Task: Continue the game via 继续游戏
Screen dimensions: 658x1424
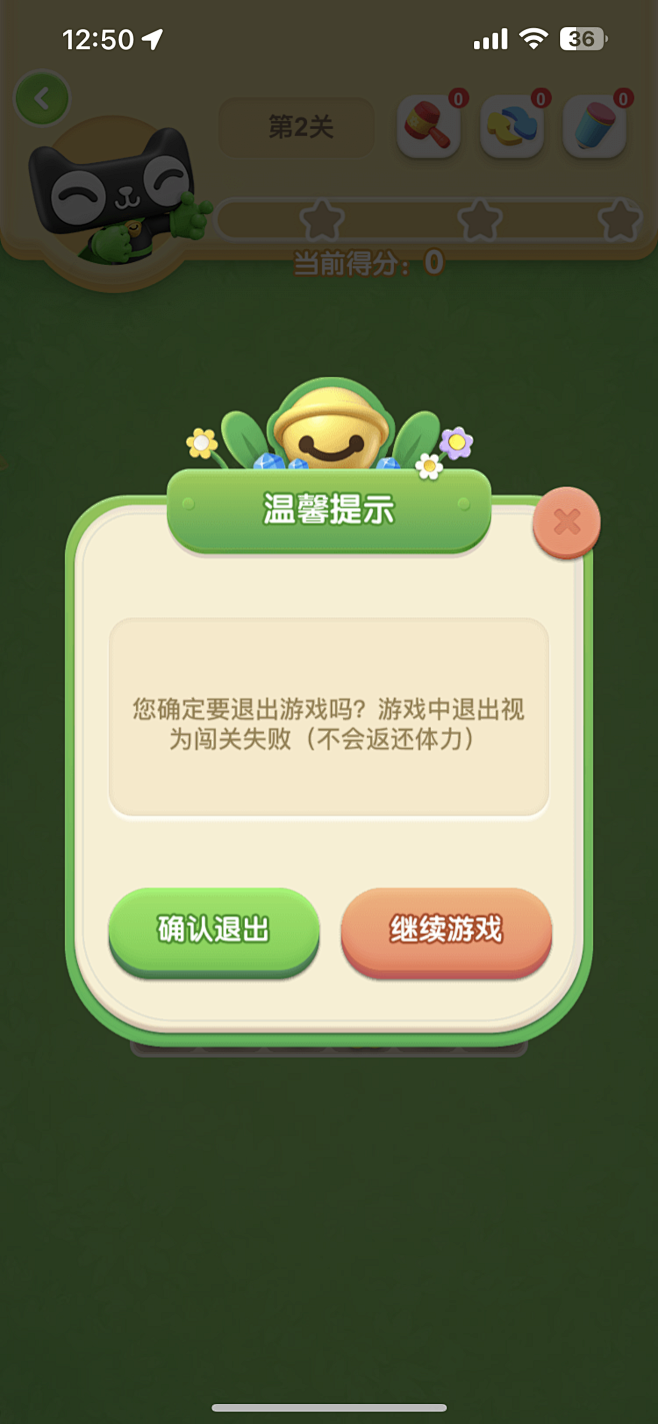Action: 446,929
